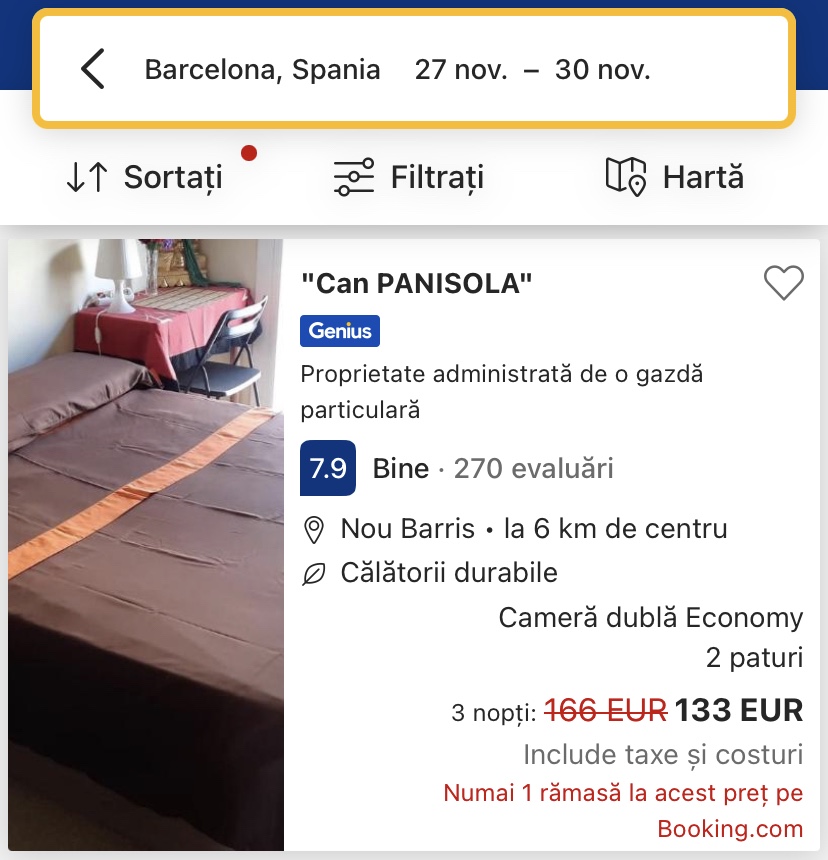Go back using the arrow

(93, 70)
